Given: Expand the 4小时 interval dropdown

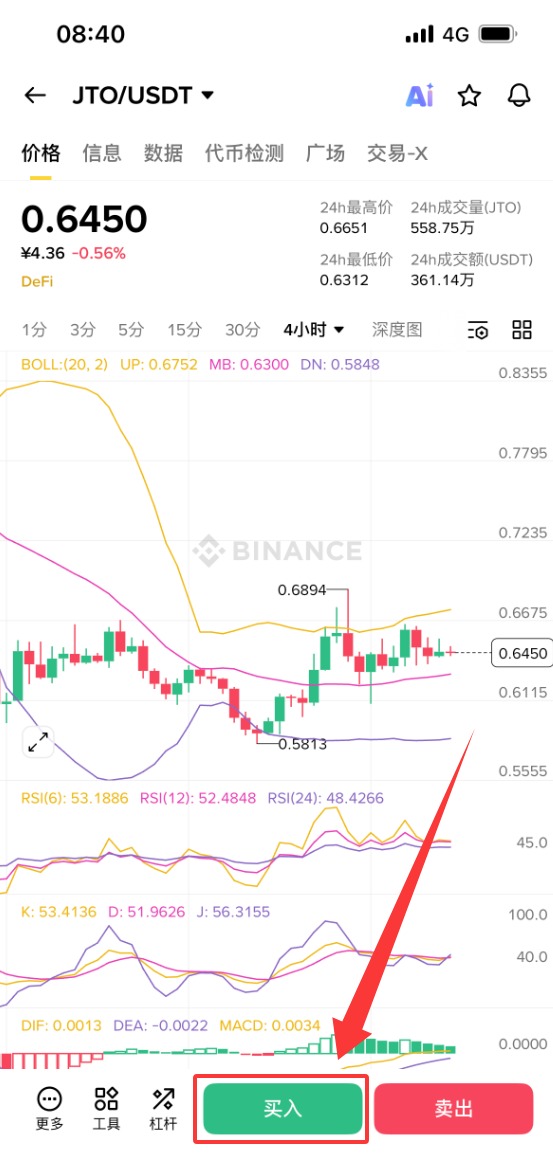Looking at the screenshot, I should (x=314, y=329).
